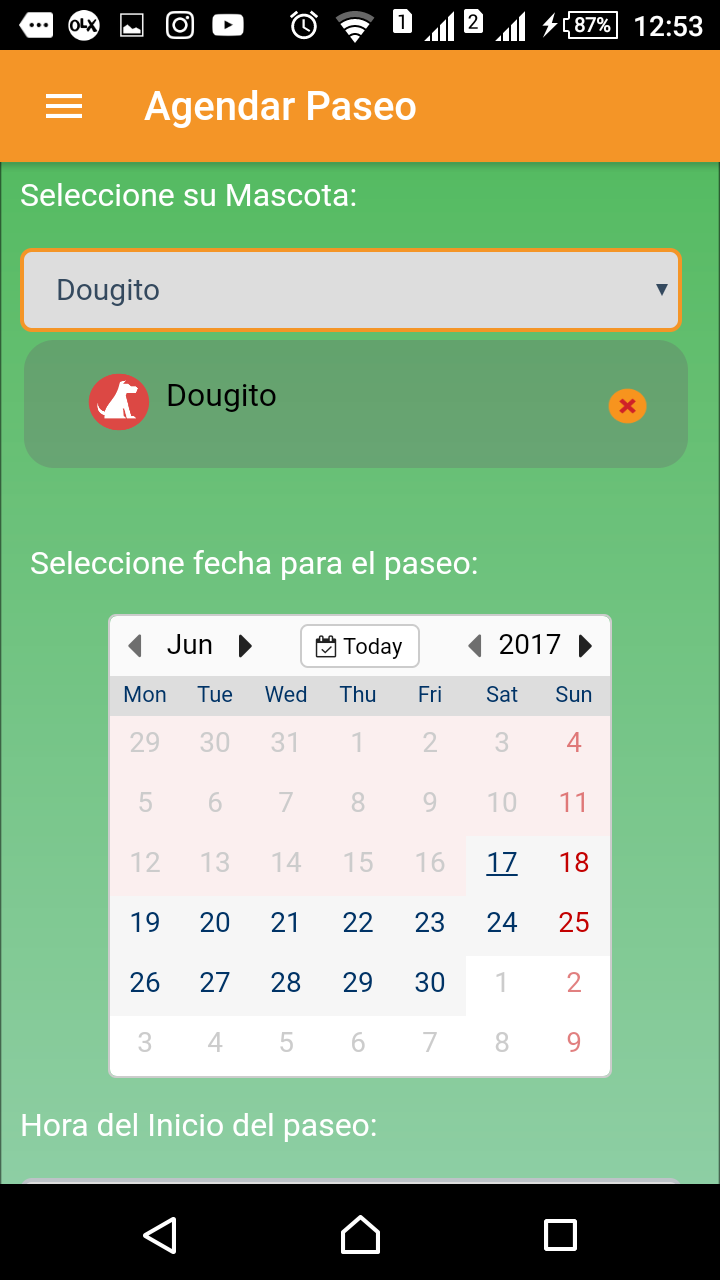720x1280 pixels.
Task: Choose June 21 on the calendar
Action: (286, 922)
